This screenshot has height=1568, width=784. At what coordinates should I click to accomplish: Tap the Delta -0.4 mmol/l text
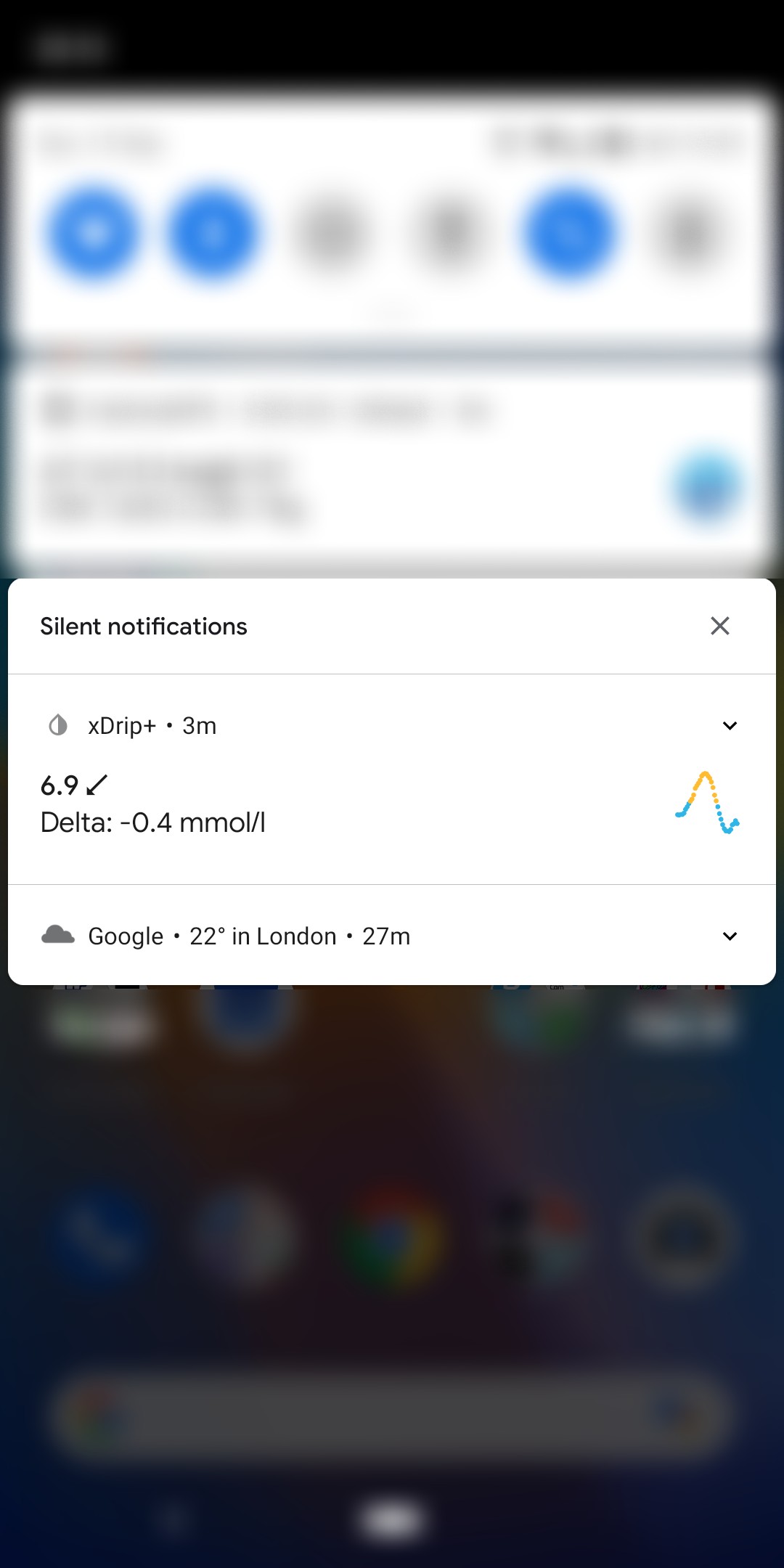(x=153, y=822)
